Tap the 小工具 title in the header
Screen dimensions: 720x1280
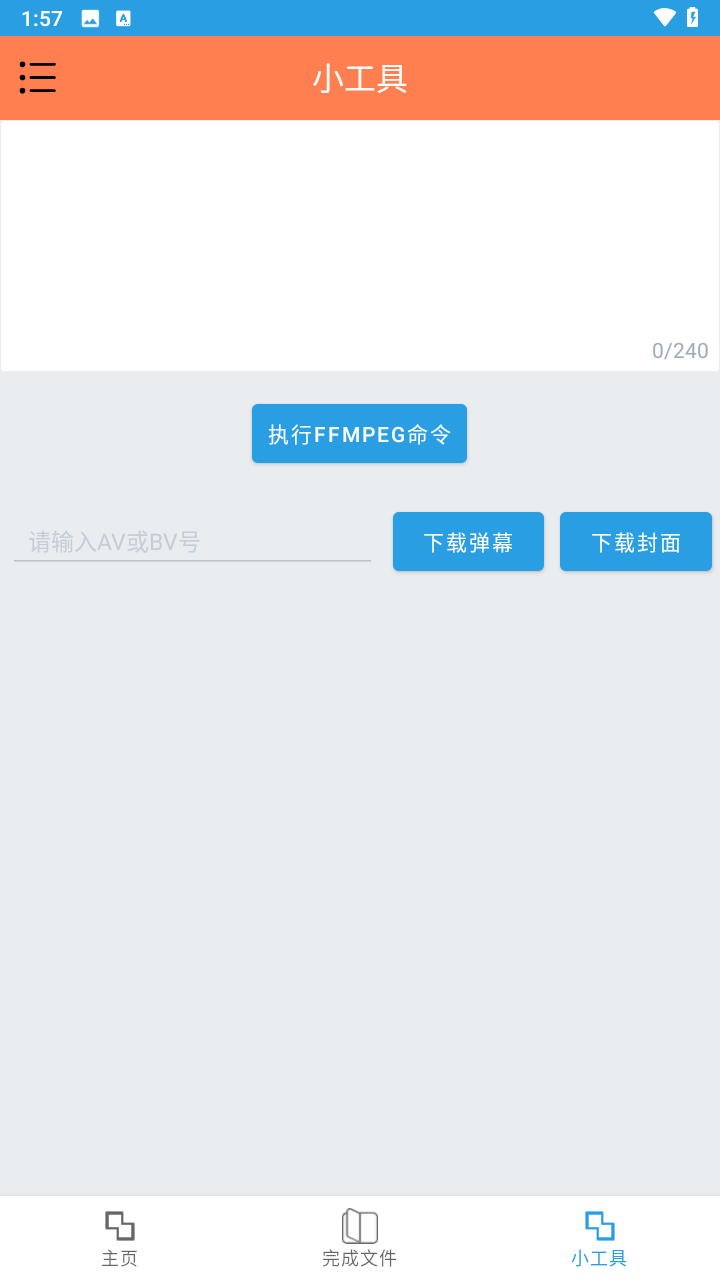click(359, 77)
